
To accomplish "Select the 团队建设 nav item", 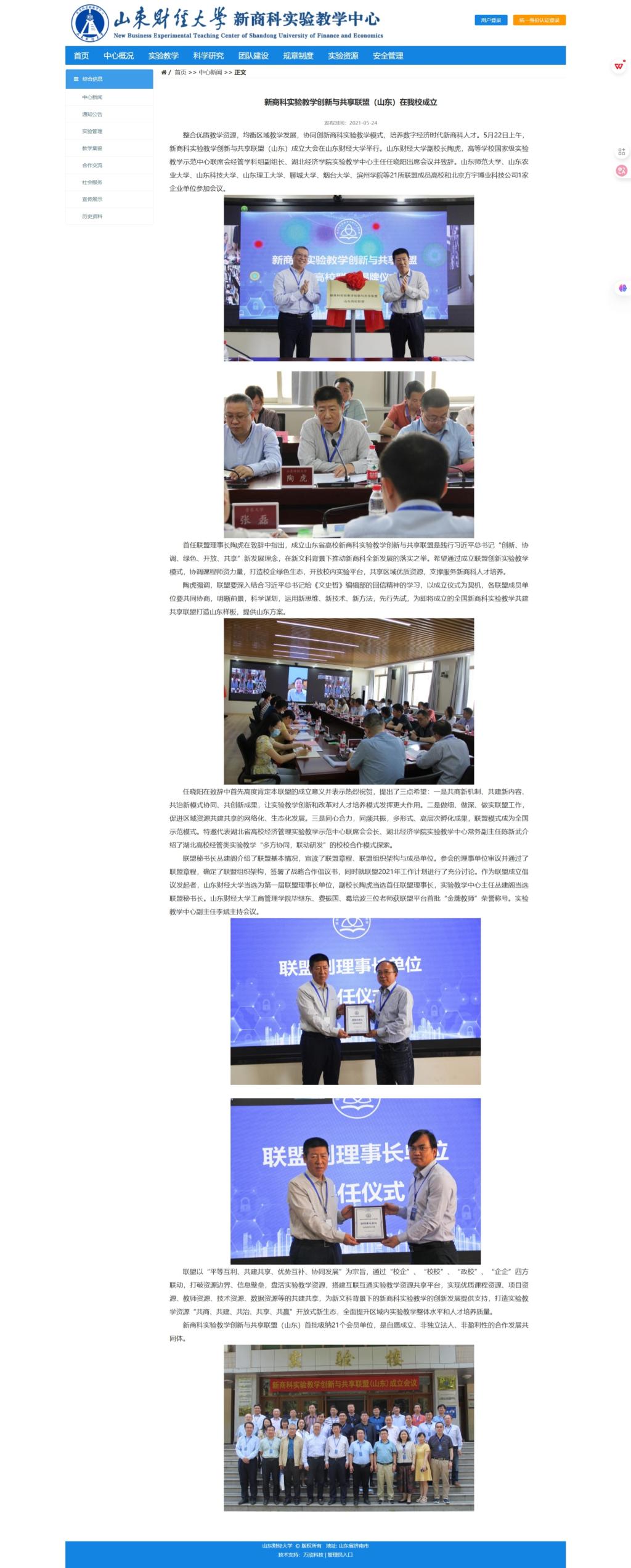I will pos(253,56).
